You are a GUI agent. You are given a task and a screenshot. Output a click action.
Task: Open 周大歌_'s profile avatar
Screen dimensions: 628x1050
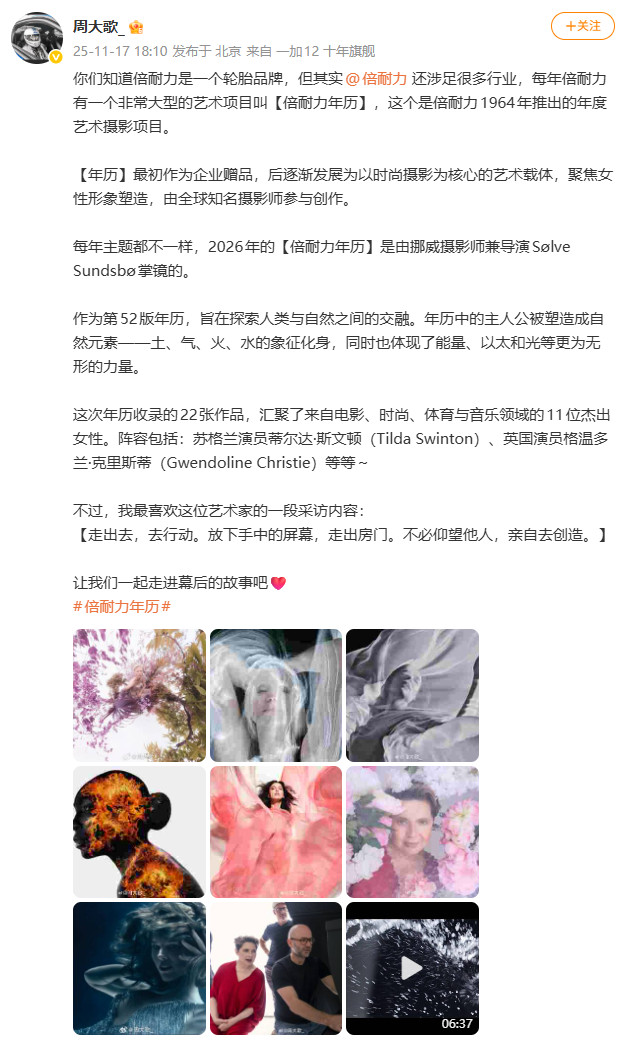click(x=37, y=38)
